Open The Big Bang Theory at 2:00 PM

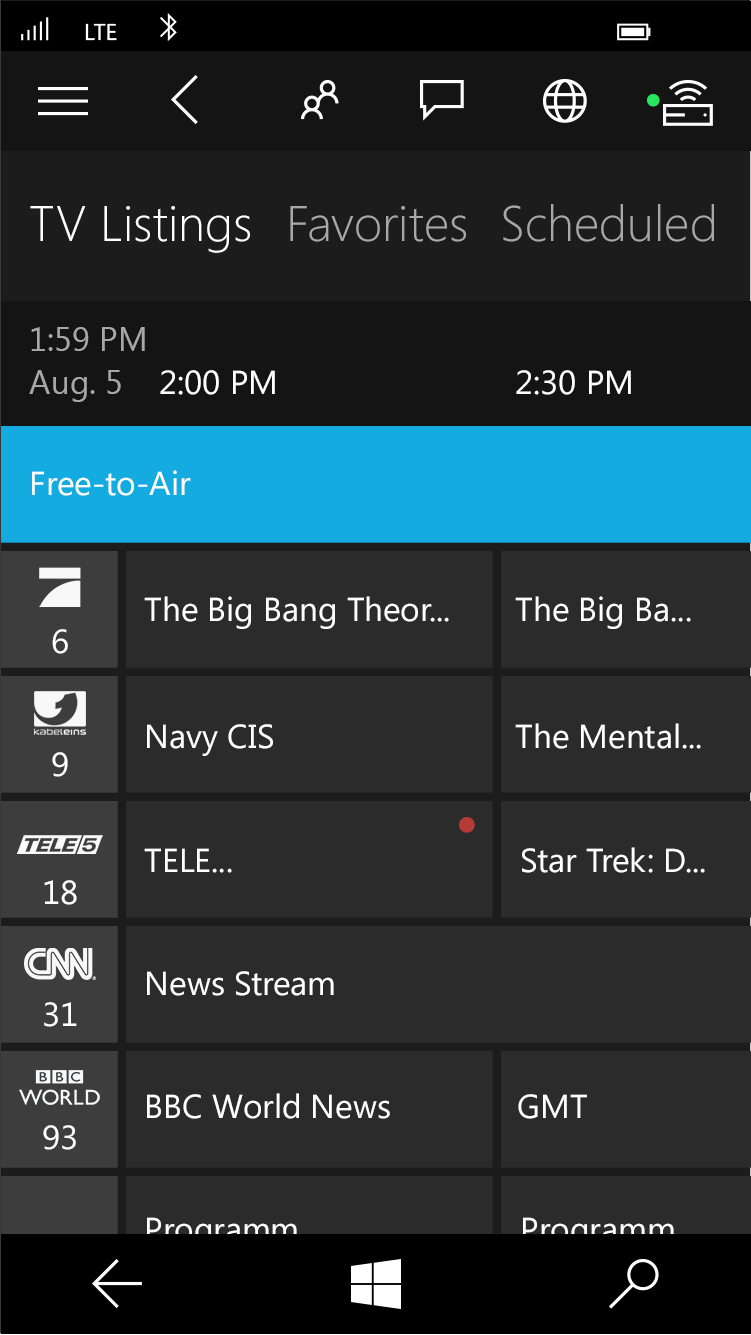(x=309, y=610)
